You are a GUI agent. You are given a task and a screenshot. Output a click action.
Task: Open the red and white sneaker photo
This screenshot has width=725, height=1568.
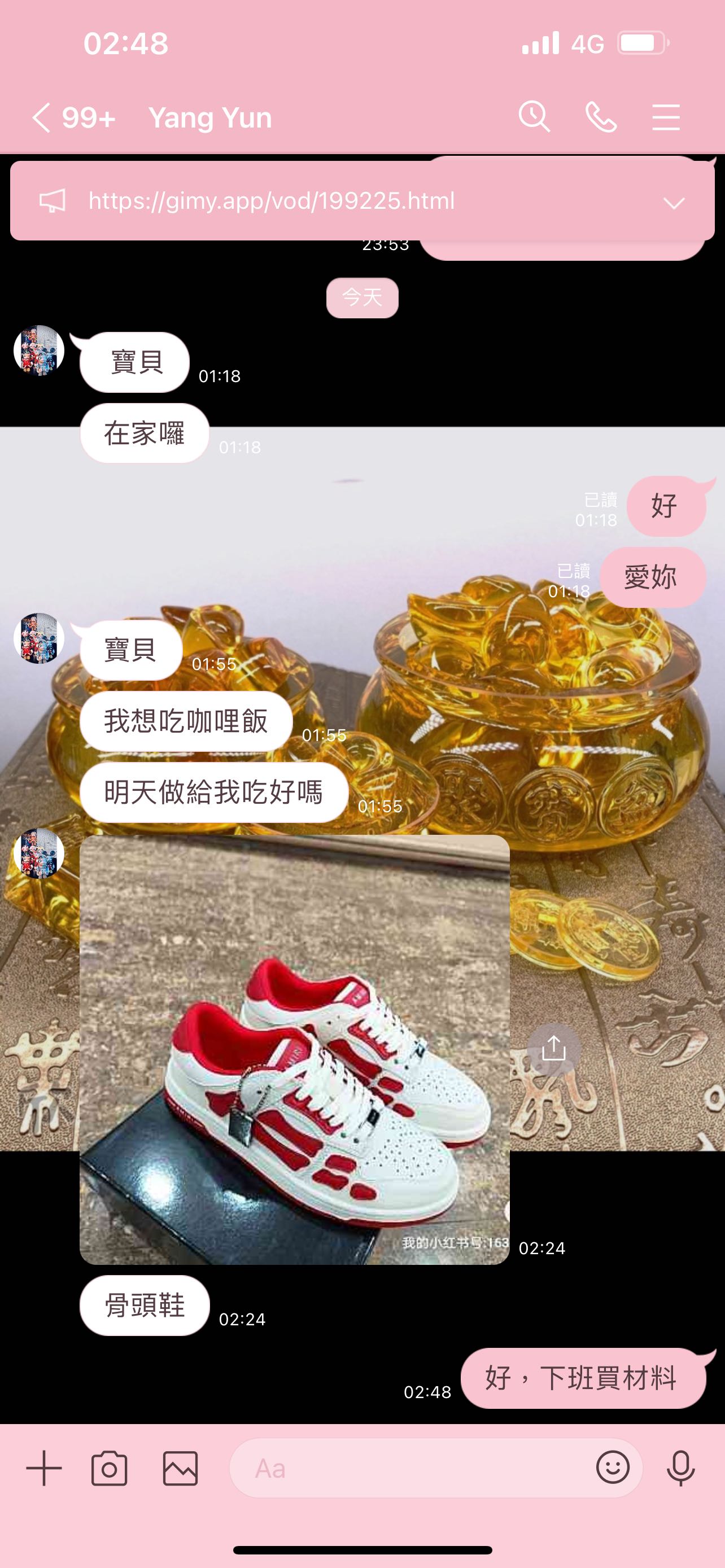pos(295,1049)
